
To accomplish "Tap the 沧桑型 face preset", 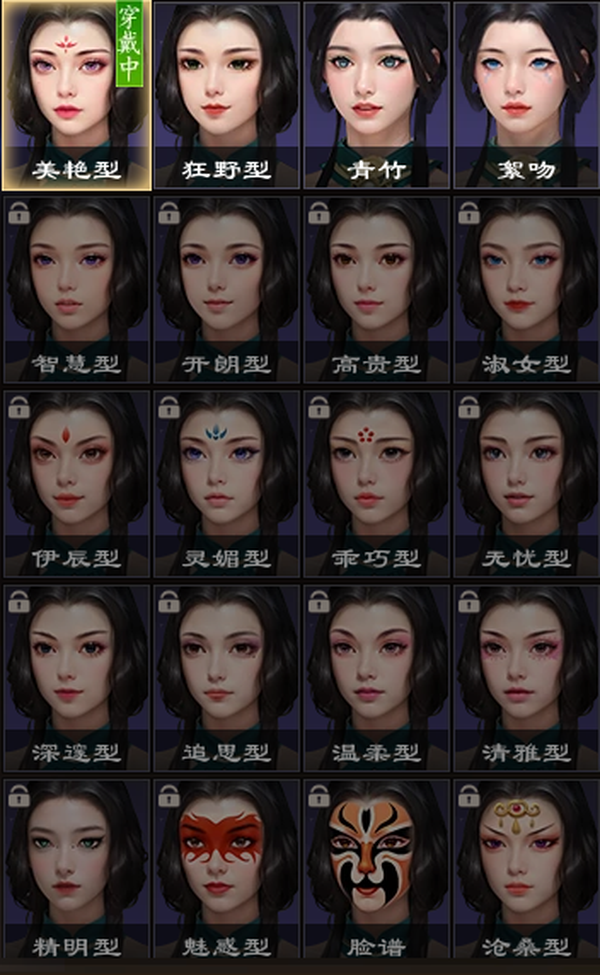I will [527, 869].
